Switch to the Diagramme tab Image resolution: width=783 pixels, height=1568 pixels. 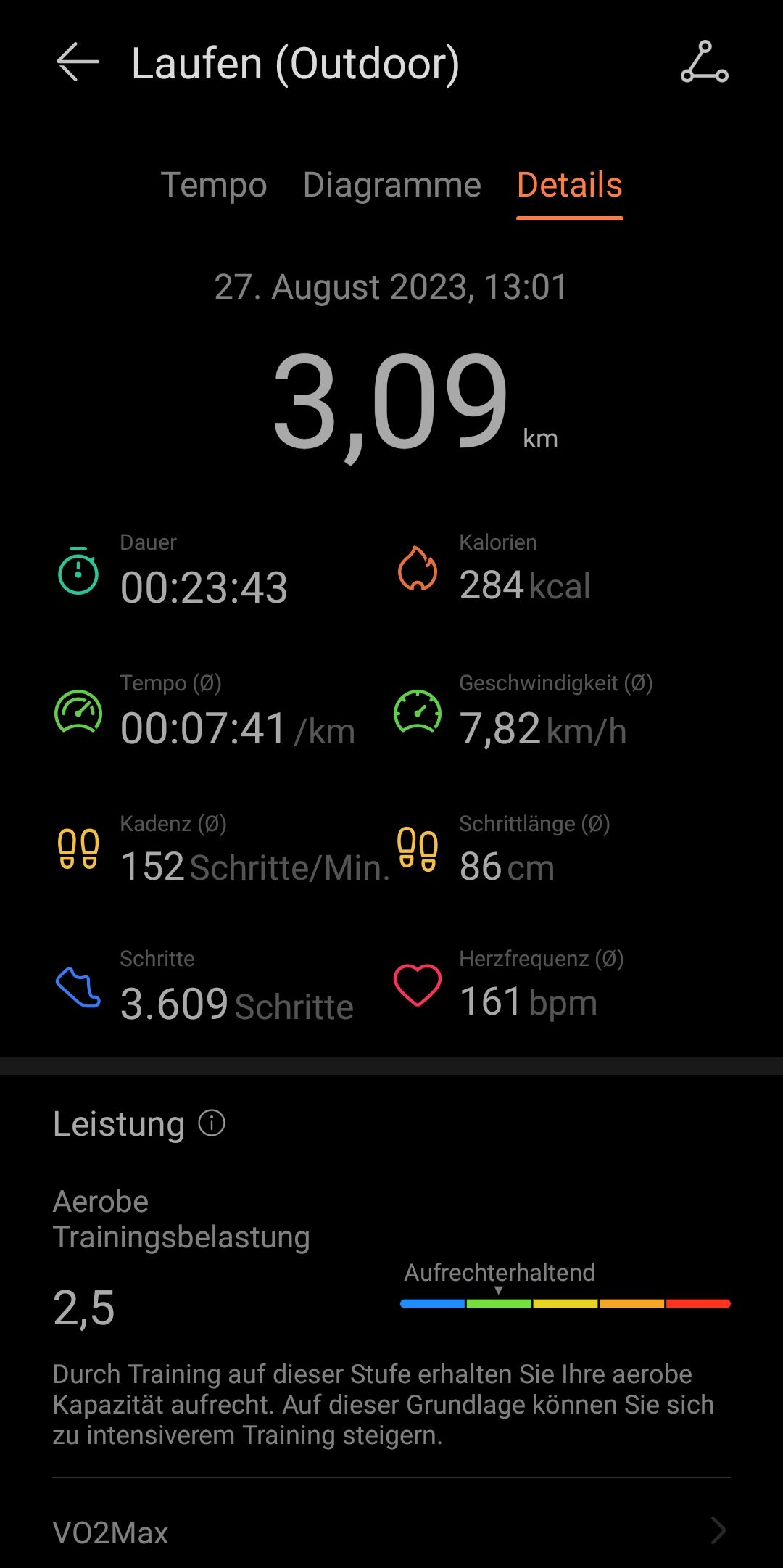(392, 185)
